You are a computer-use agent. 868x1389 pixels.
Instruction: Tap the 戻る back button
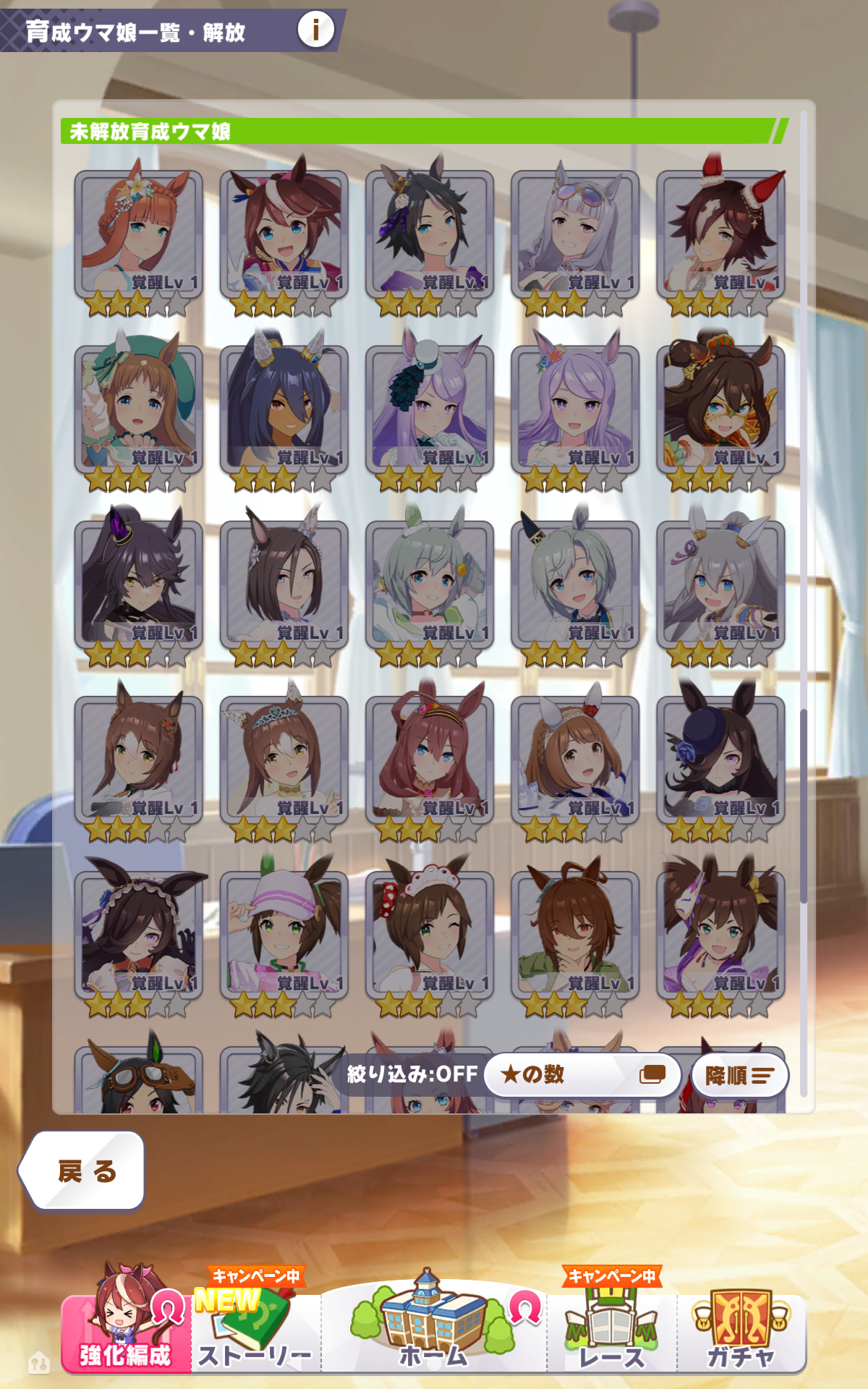click(85, 1170)
